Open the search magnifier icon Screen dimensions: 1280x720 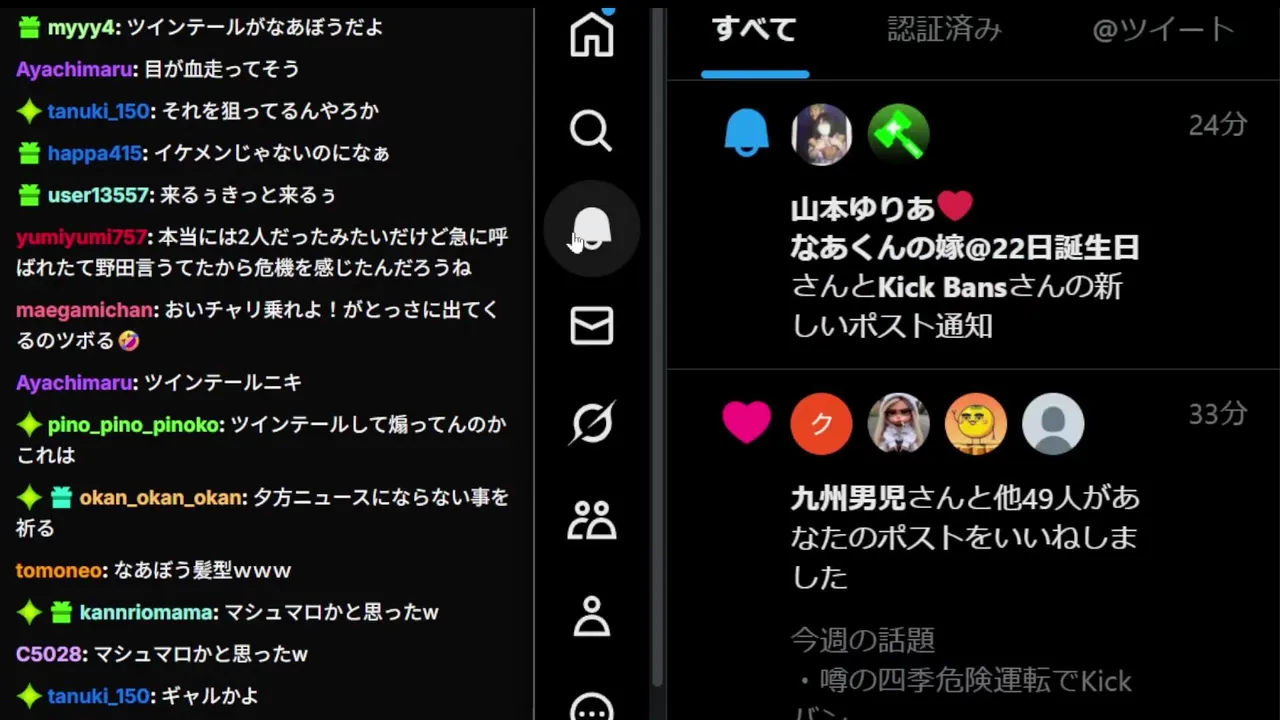click(x=591, y=131)
